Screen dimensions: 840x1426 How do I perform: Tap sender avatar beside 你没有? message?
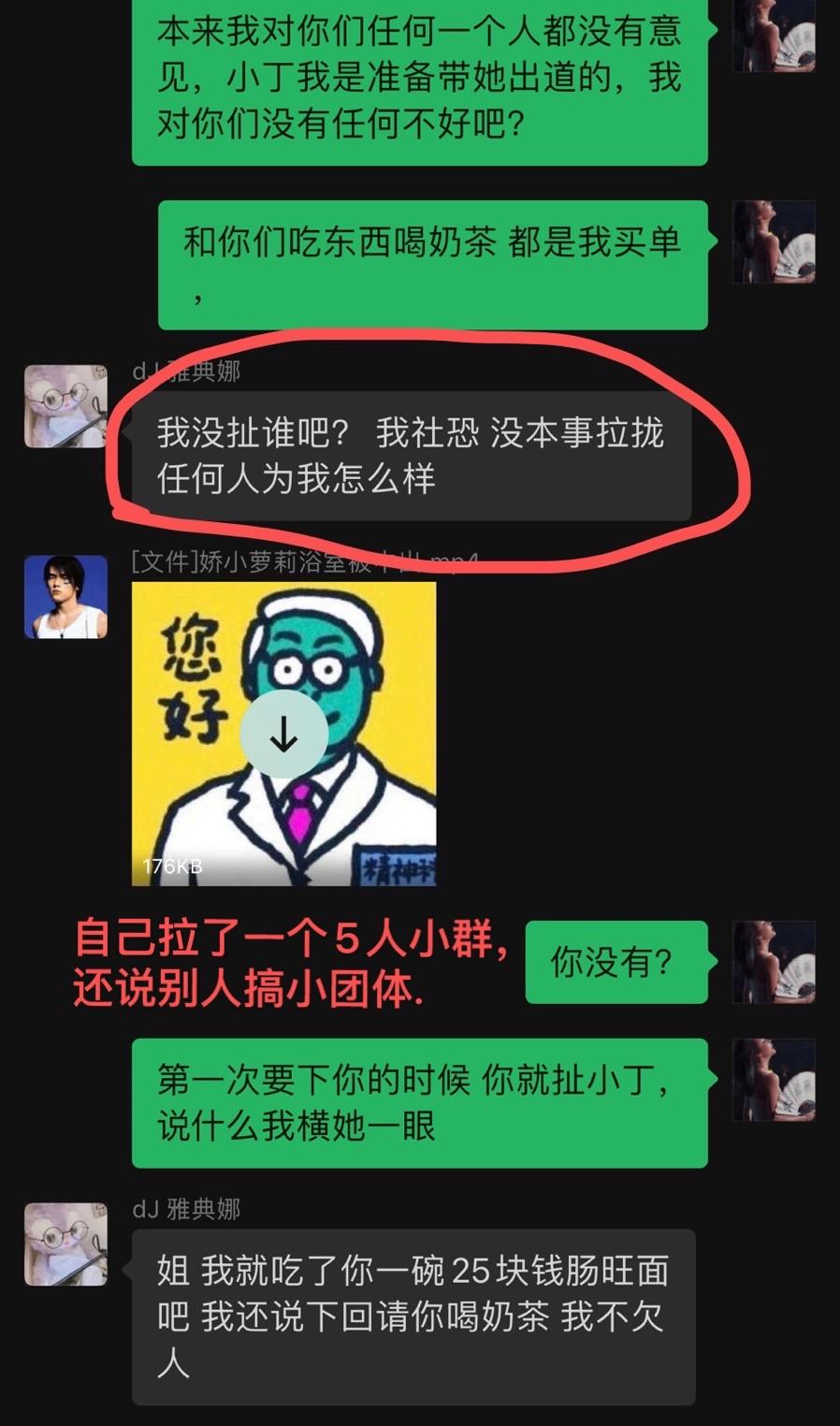pyautogui.click(x=774, y=962)
